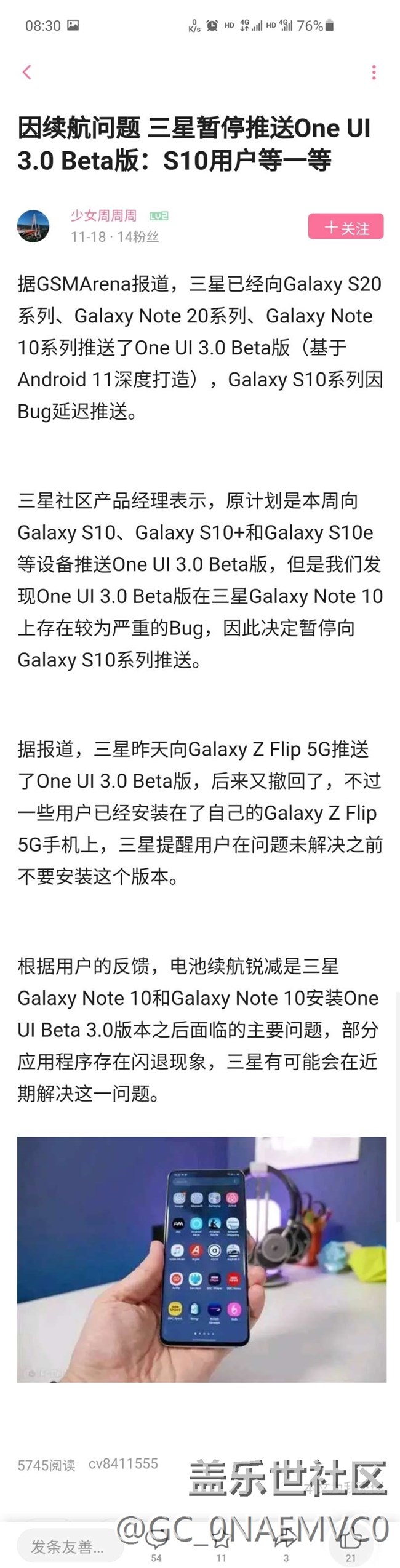This screenshot has height=1568, width=400.
Task: Go back using the pink arrow
Action: point(26,72)
